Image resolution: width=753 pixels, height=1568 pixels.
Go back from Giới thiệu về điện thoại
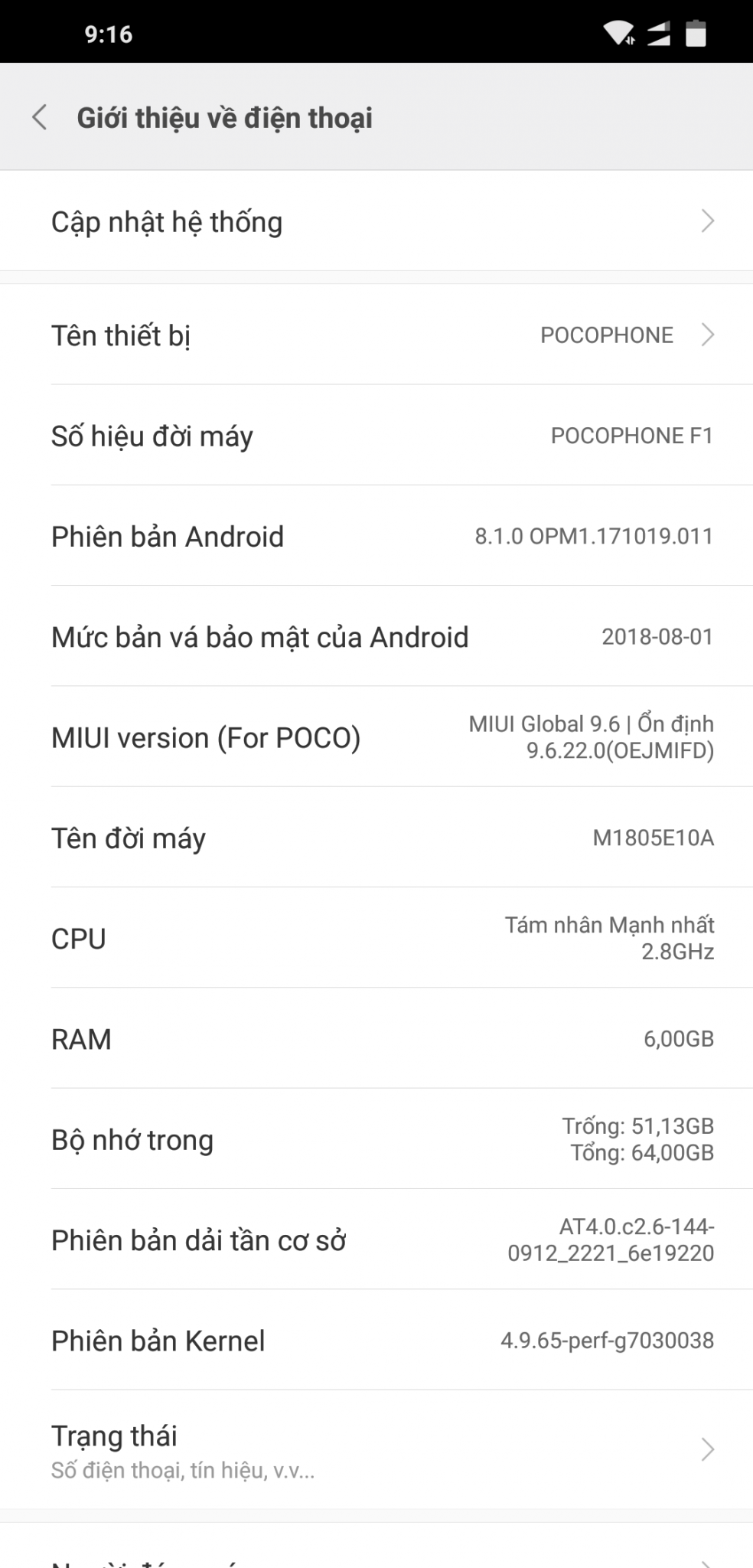point(40,118)
